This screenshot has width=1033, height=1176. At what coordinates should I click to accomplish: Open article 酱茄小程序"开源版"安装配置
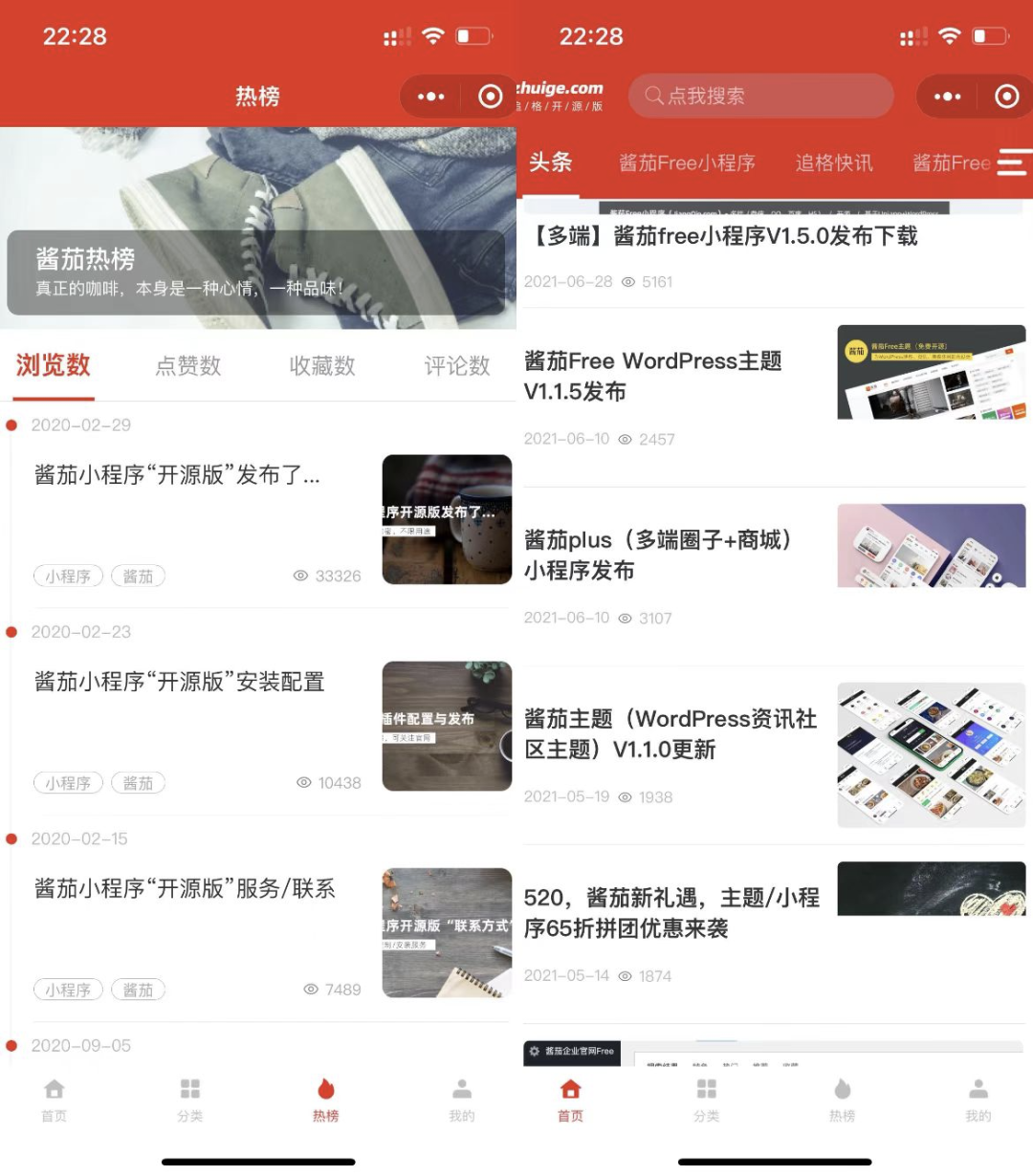[x=180, y=682]
